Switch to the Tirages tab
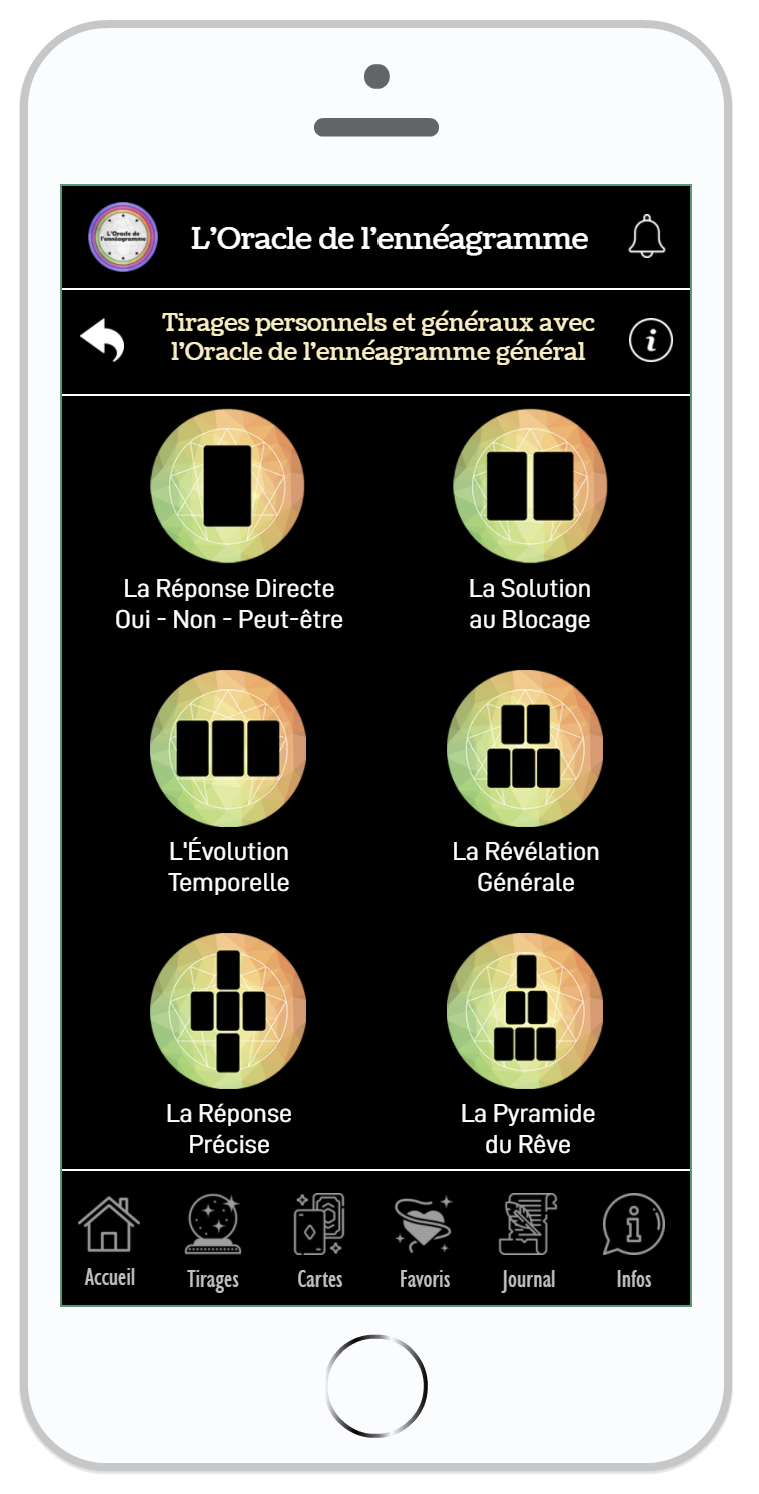Viewport: 759px width, 1494px height. tap(213, 1240)
